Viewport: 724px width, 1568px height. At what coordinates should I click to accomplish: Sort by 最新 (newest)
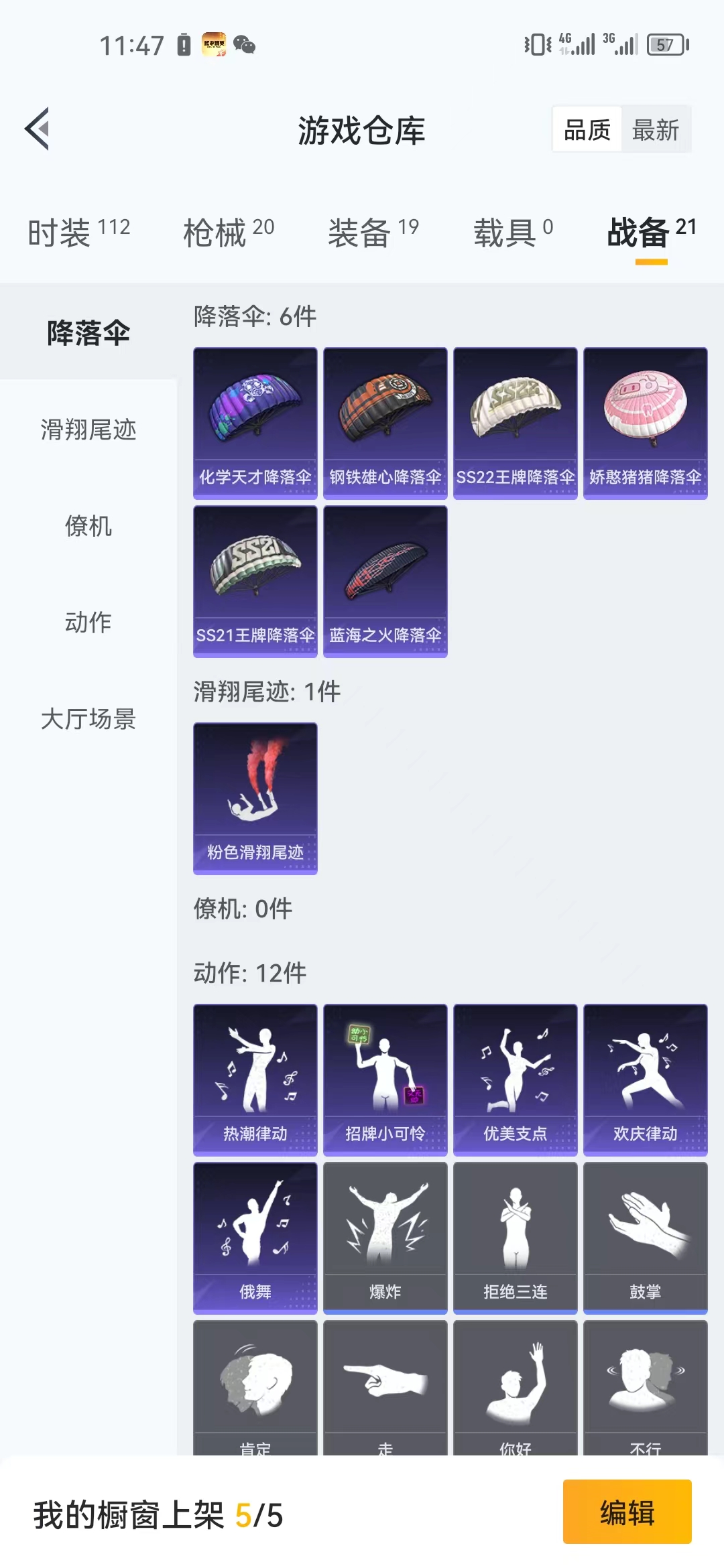(656, 129)
